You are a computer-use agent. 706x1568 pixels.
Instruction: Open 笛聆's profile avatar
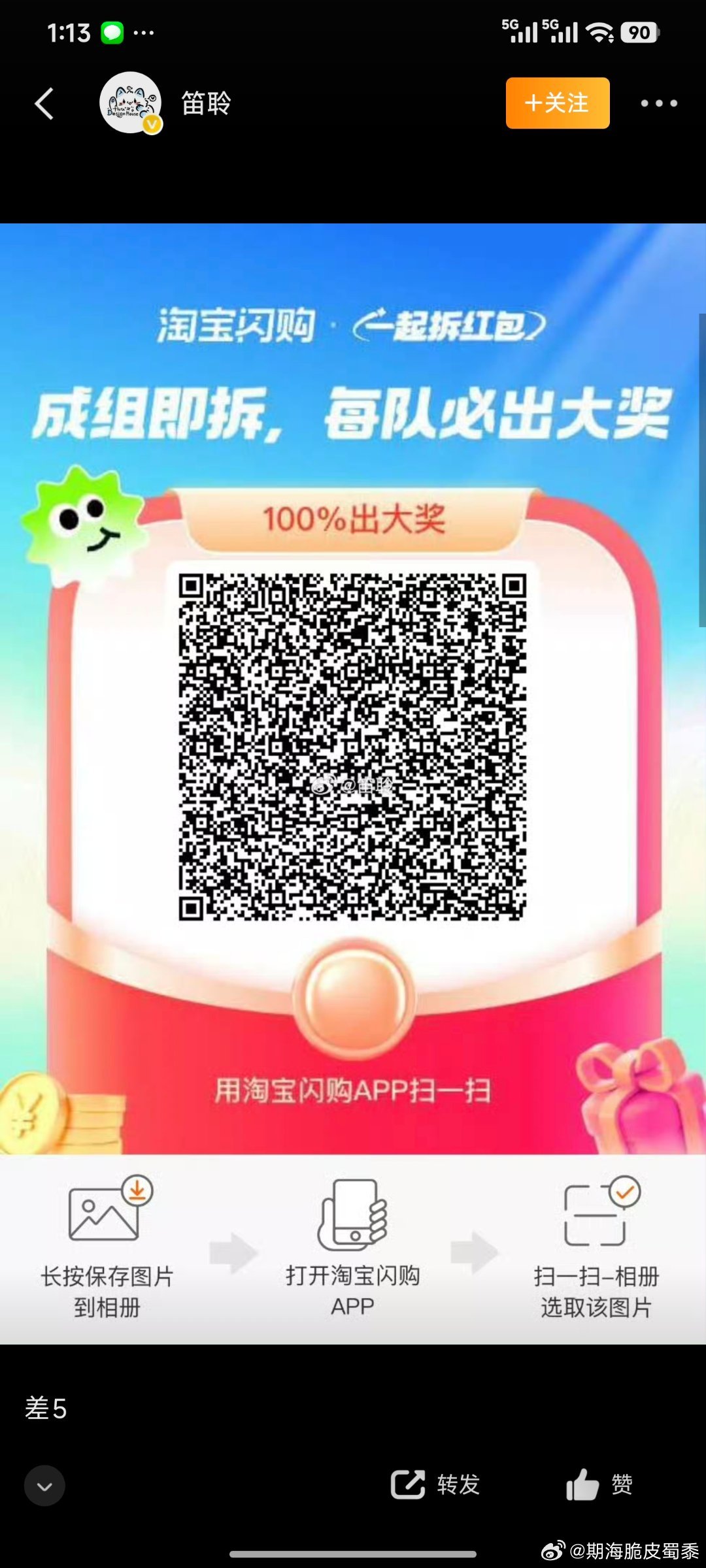click(x=131, y=103)
